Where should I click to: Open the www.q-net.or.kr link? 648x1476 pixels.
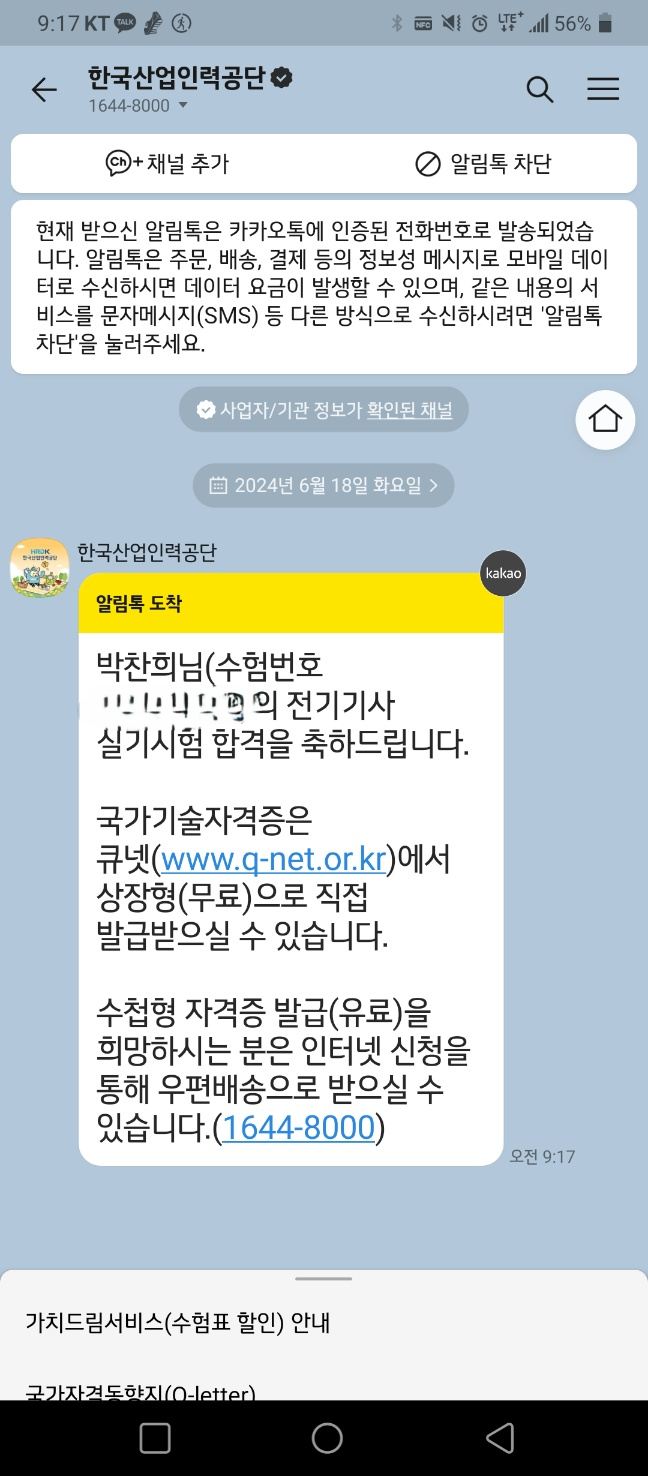[273, 859]
